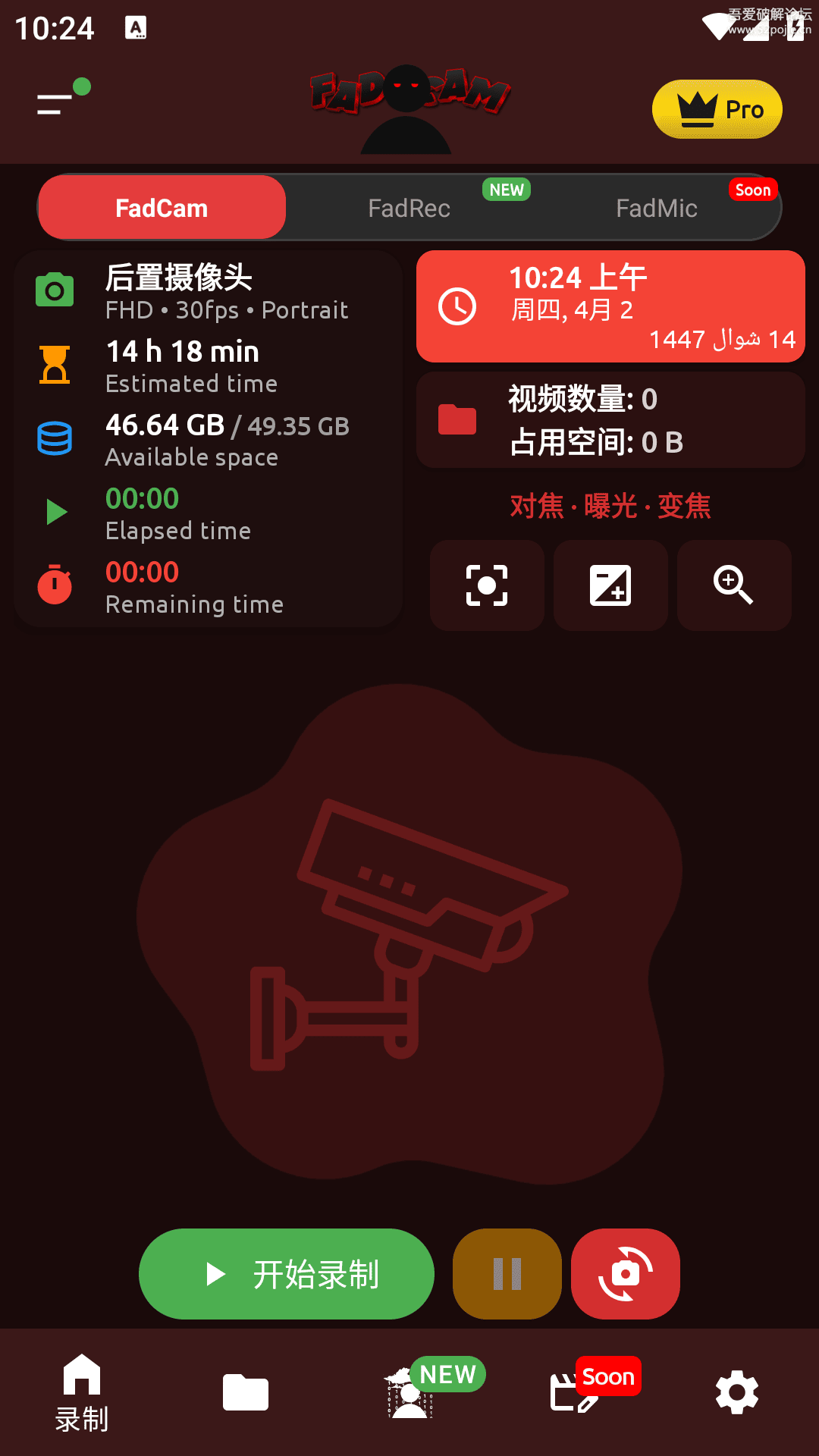
Task: Open the settings gear tab
Action: click(737, 1392)
